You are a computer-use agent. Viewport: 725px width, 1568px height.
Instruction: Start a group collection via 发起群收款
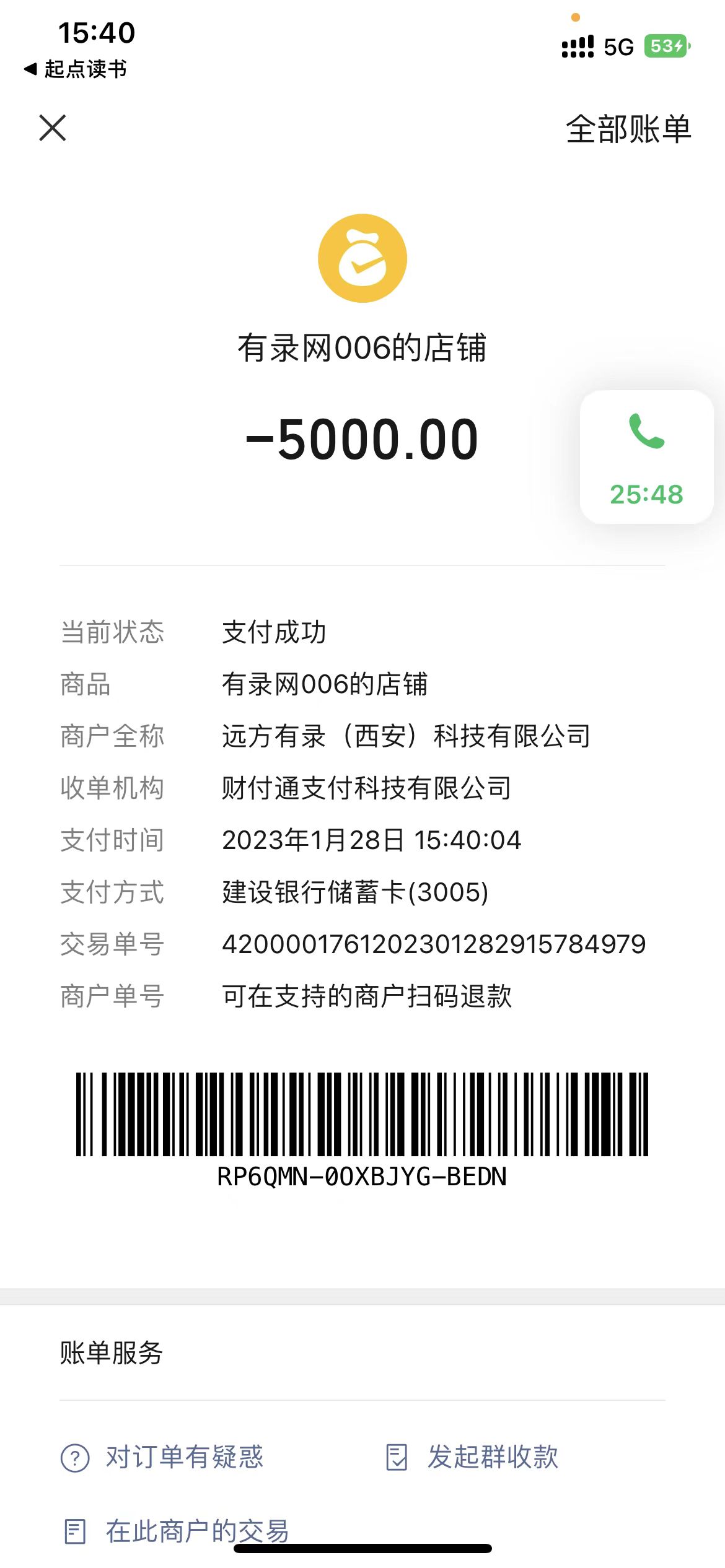click(x=472, y=1457)
